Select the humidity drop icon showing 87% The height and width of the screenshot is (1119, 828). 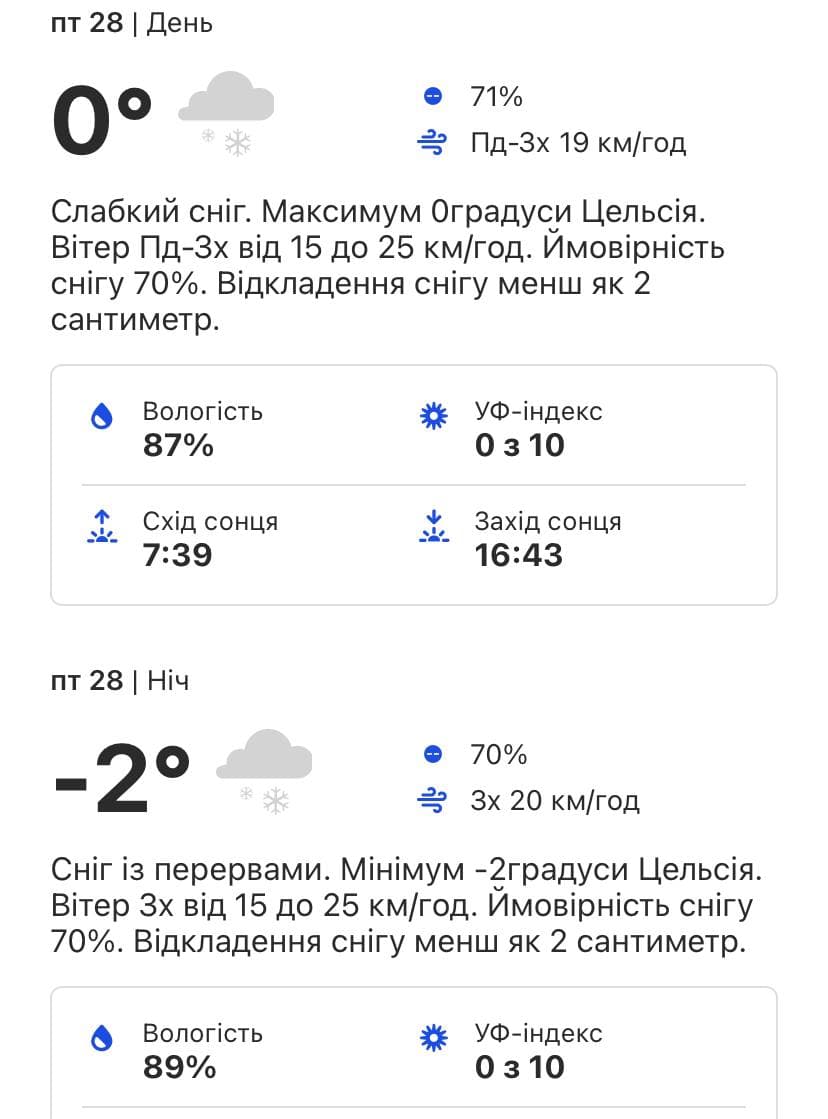point(101,416)
